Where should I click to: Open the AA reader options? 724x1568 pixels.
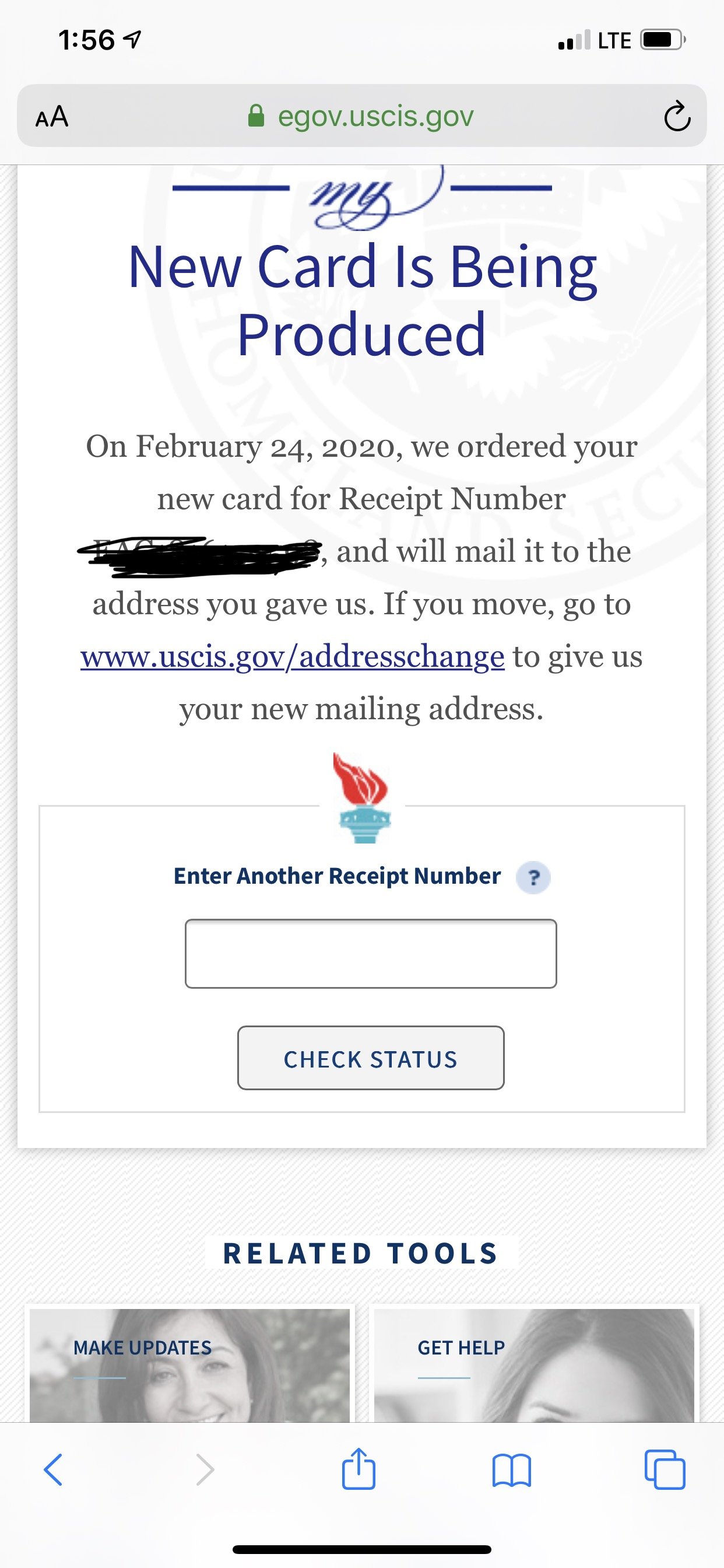pyautogui.click(x=52, y=116)
